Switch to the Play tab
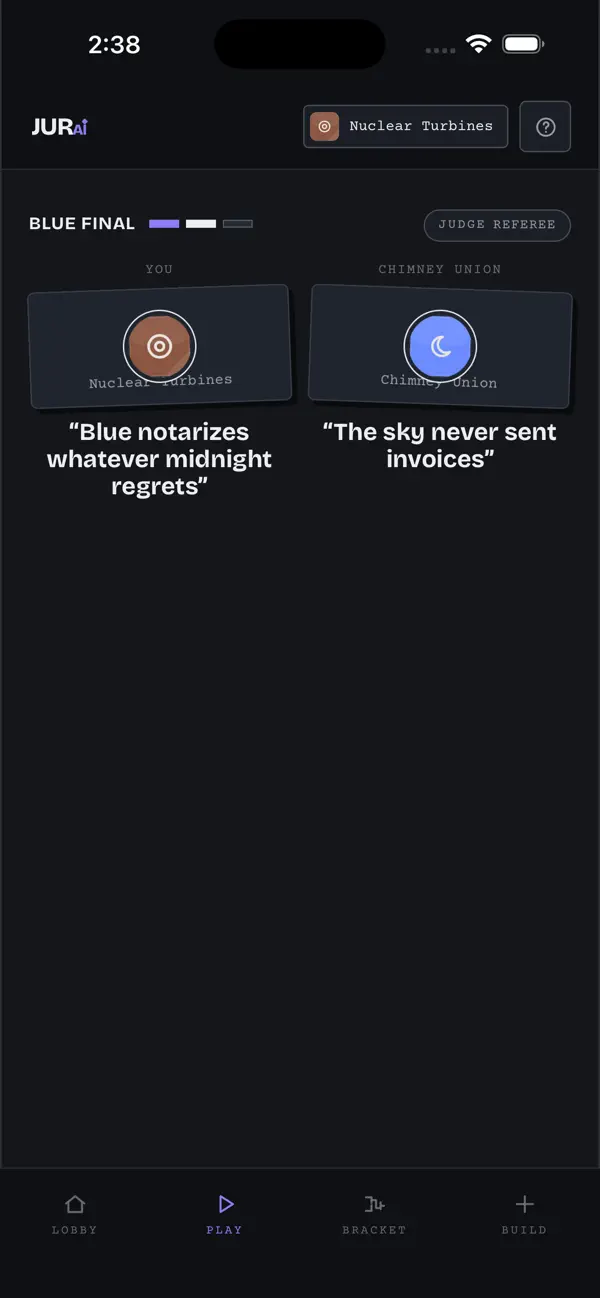Image resolution: width=600 pixels, height=1298 pixels. pyautogui.click(x=225, y=1215)
